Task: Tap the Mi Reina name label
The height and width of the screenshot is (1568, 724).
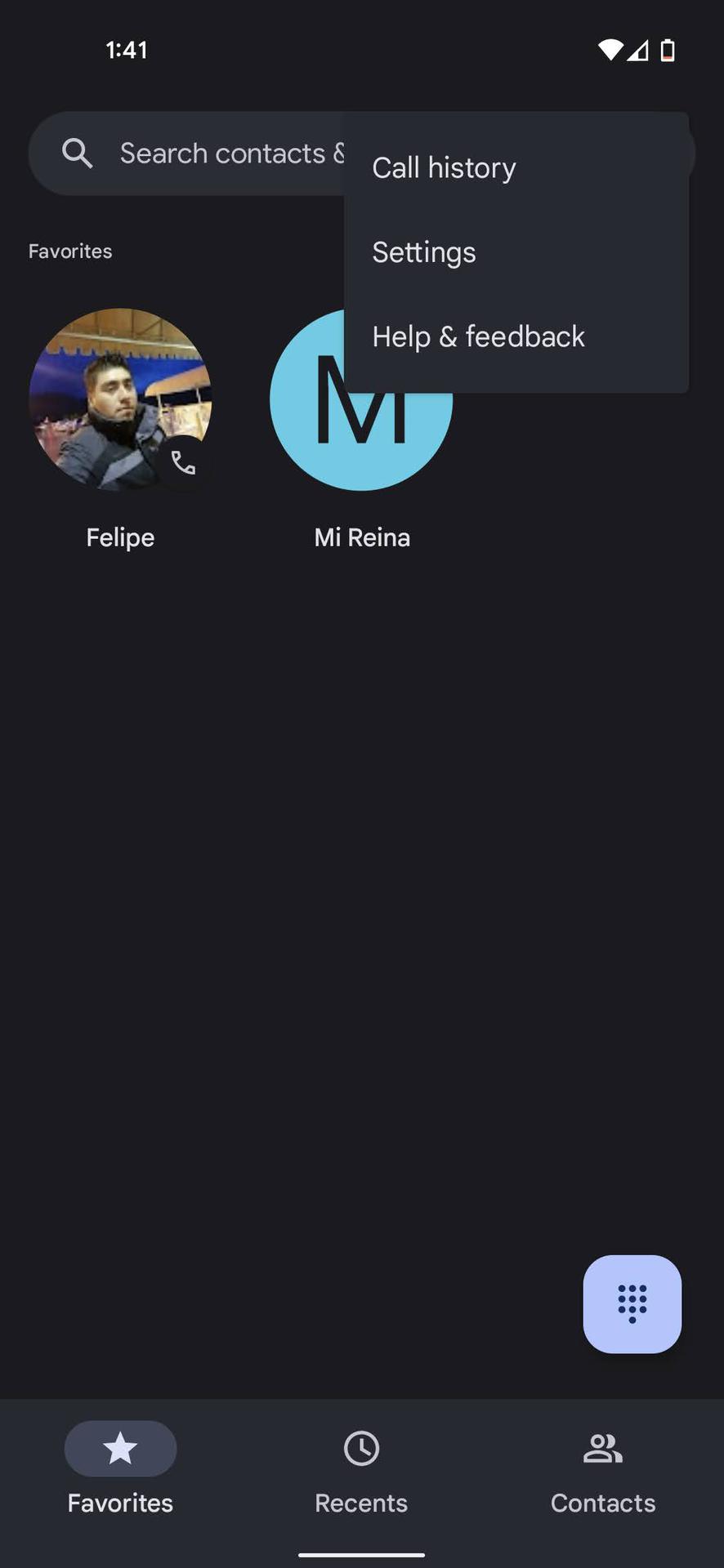Action: [362, 537]
